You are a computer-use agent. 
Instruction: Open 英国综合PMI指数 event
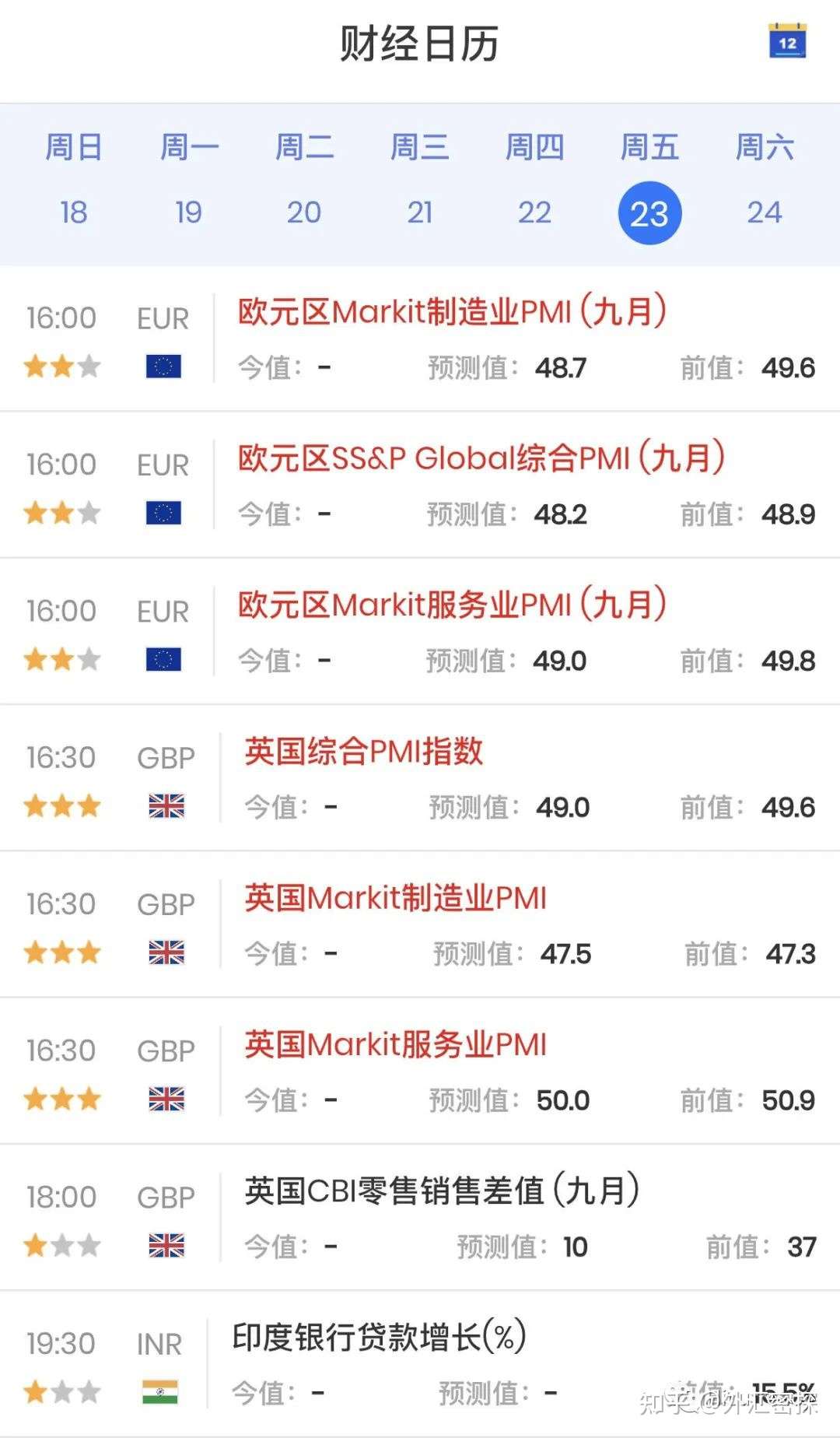pos(364,752)
